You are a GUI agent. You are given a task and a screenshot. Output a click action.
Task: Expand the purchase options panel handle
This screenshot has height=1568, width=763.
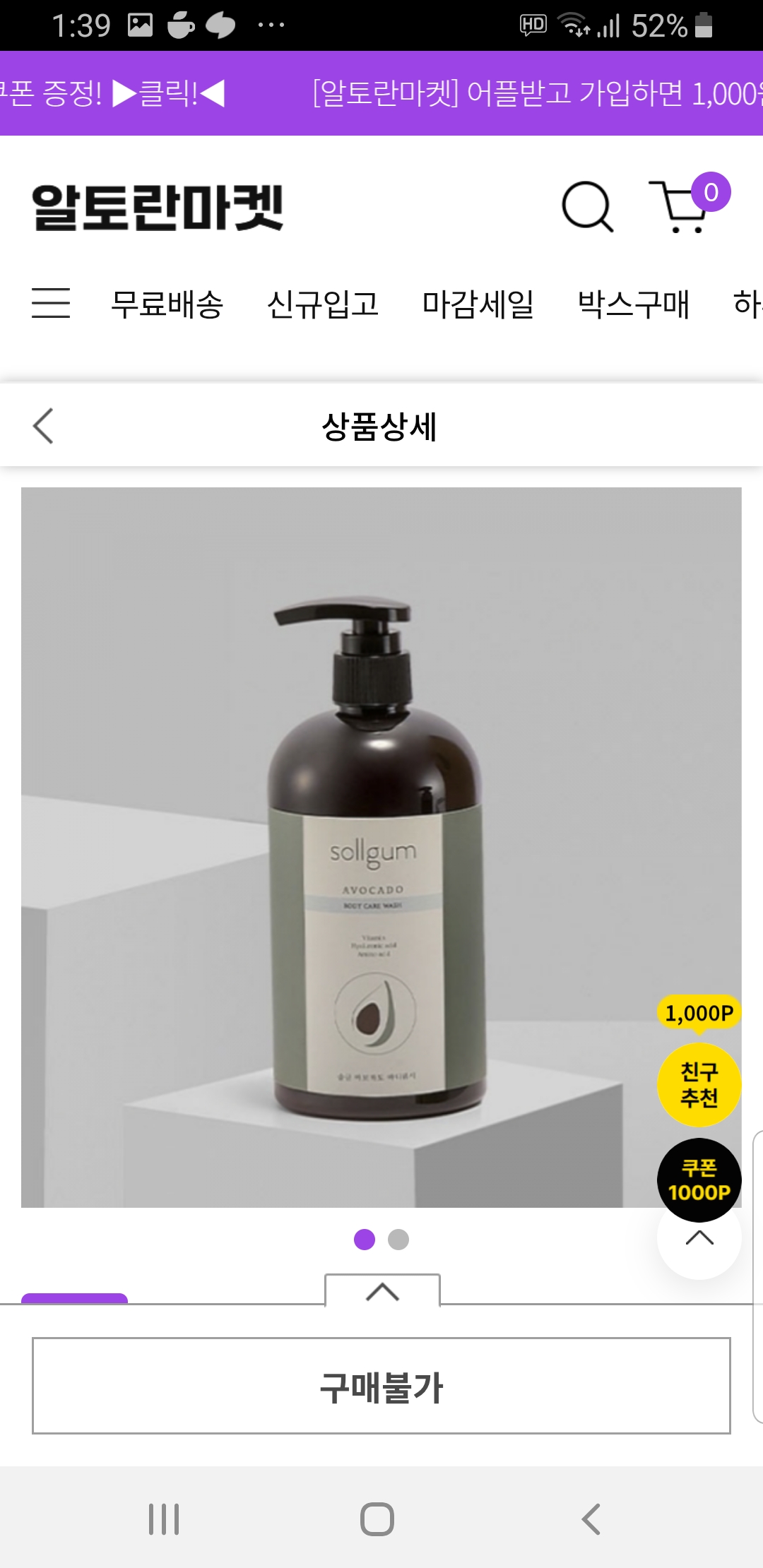tap(382, 1291)
